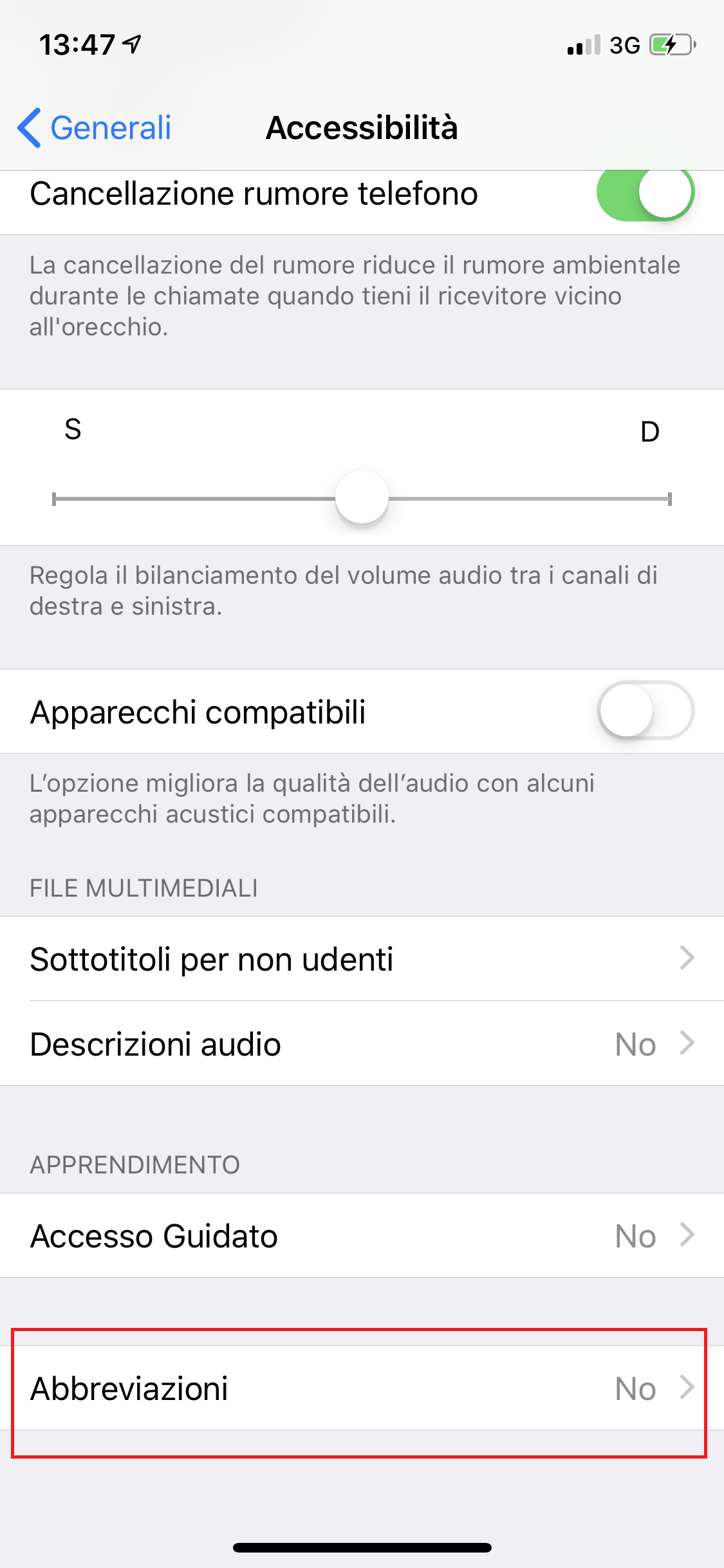724x1568 pixels.
Task: Go back to Generali settings
Action: (95, 127)
